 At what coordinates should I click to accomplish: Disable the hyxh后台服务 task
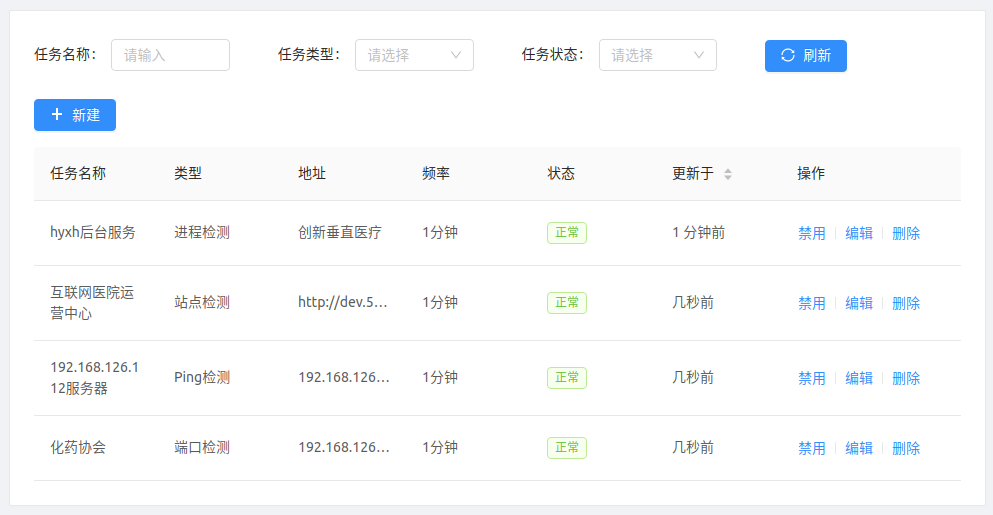click(x=811, y=233)
